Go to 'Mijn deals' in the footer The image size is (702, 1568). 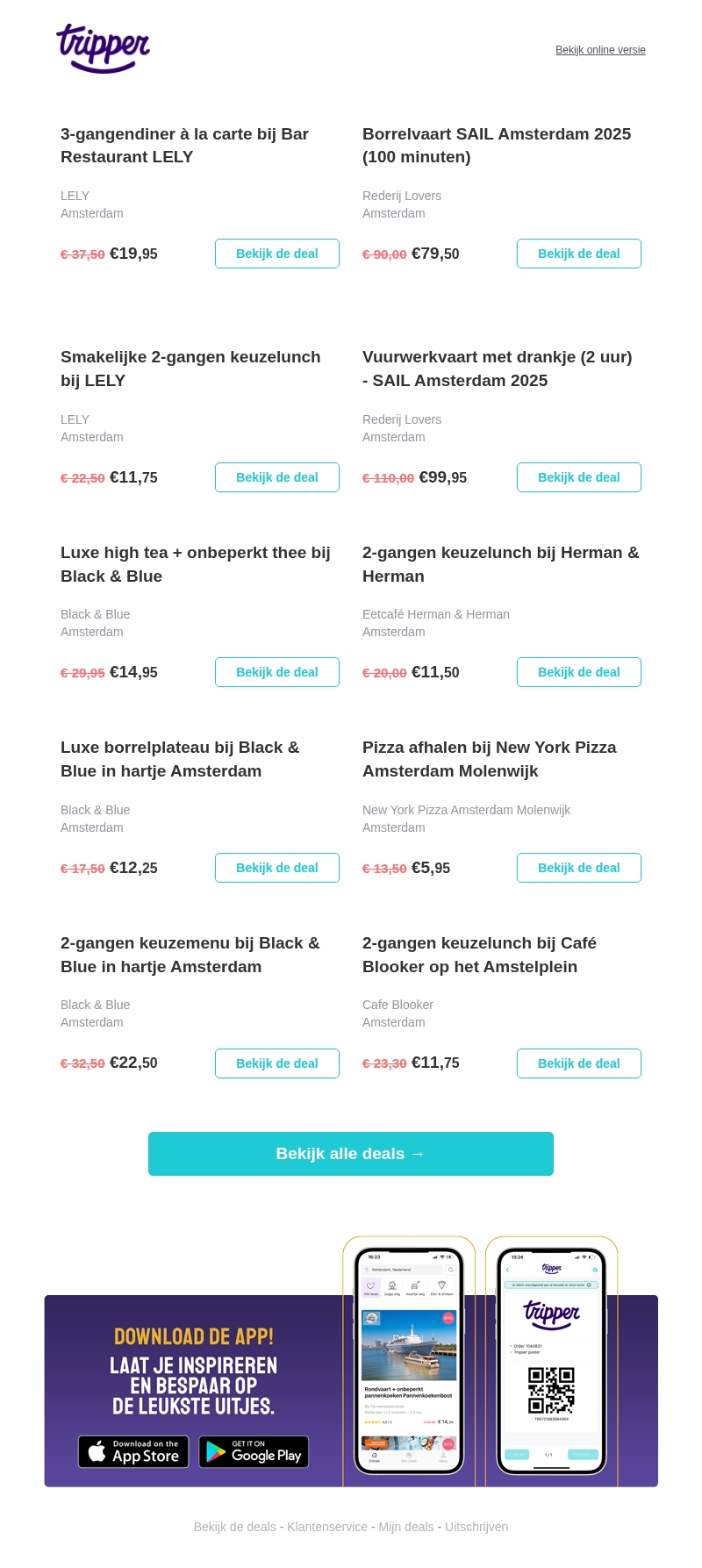(x=406, y=1527)
